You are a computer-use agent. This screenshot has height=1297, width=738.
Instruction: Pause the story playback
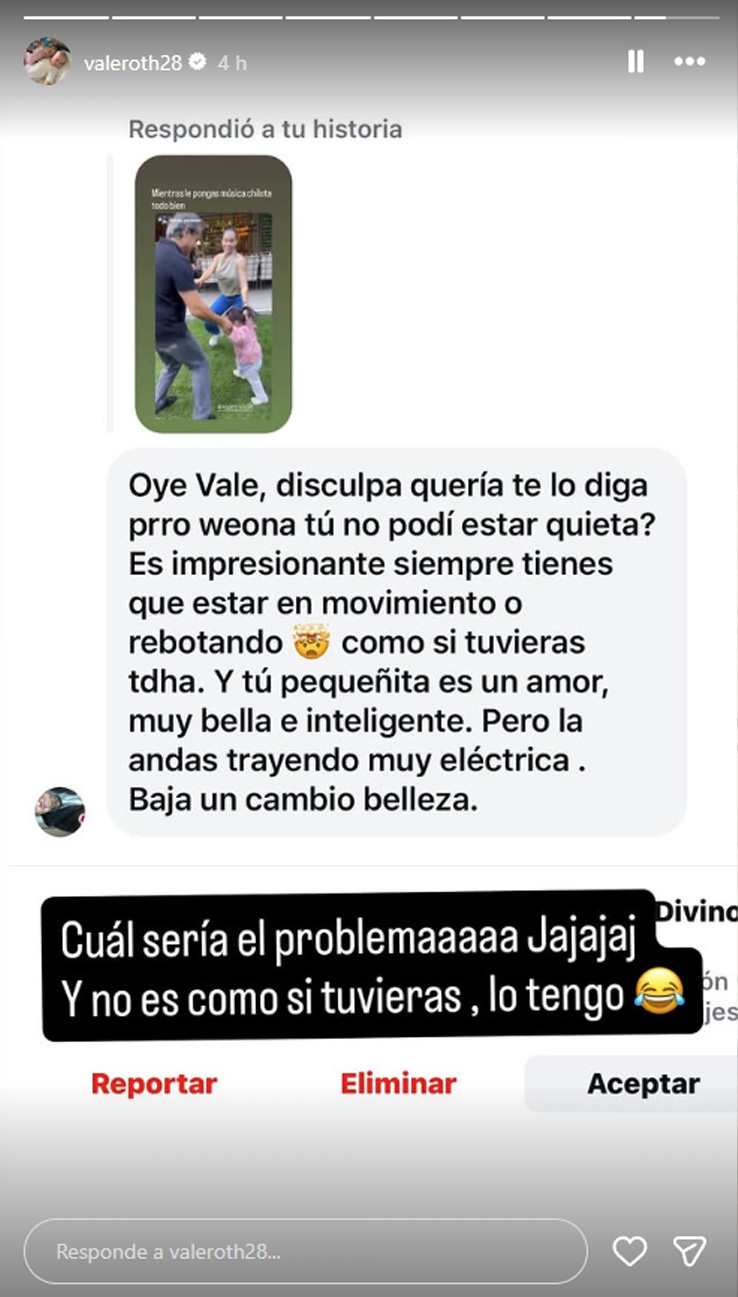635,62
